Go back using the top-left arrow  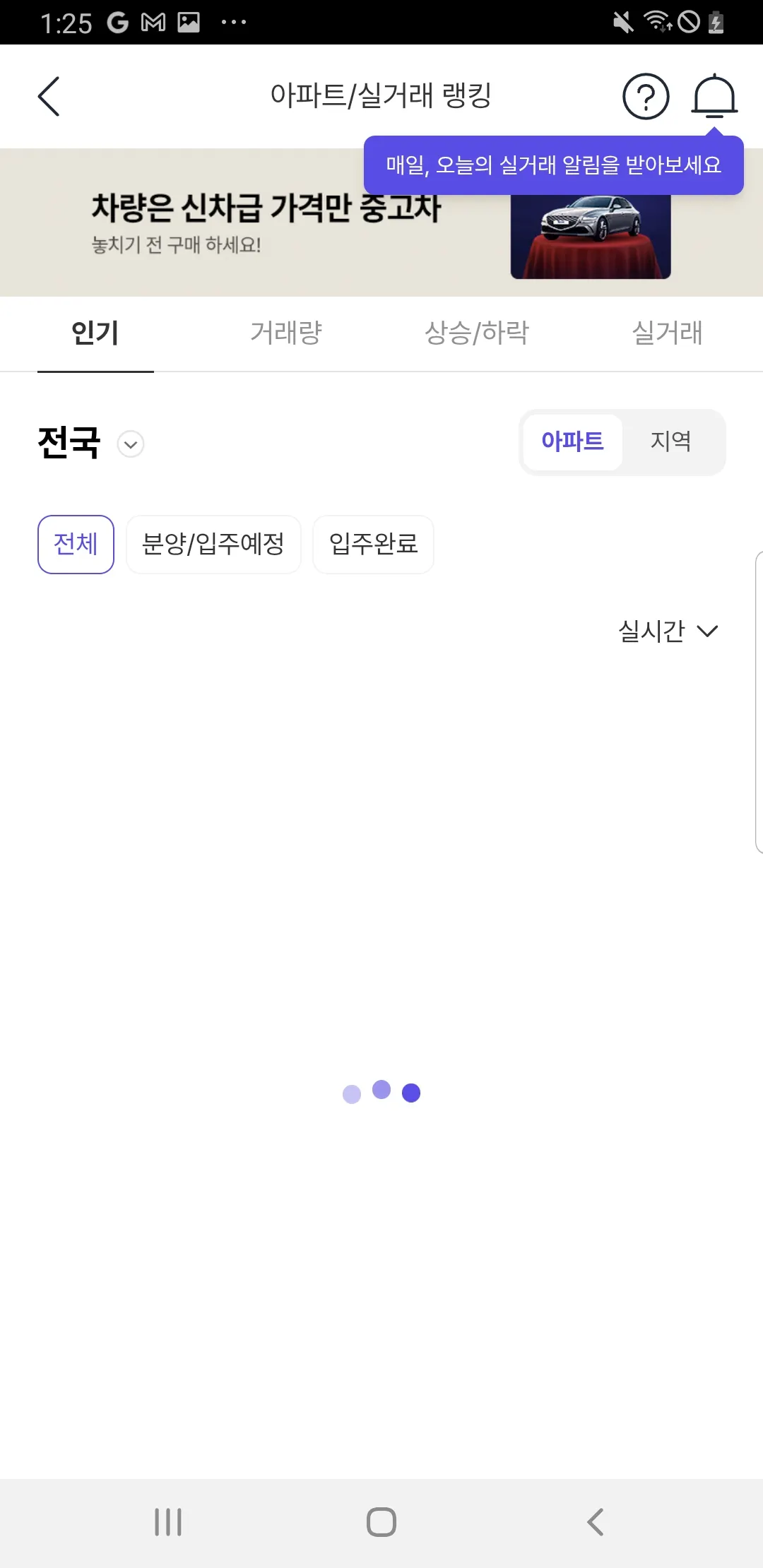[x=49, y=96]
